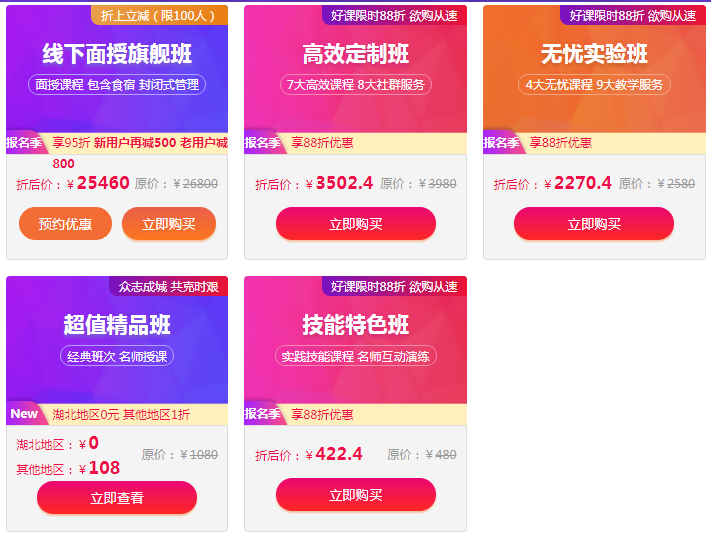
Task: Purchase the 无忧实验班 course
Action: [x=594, y=224]
